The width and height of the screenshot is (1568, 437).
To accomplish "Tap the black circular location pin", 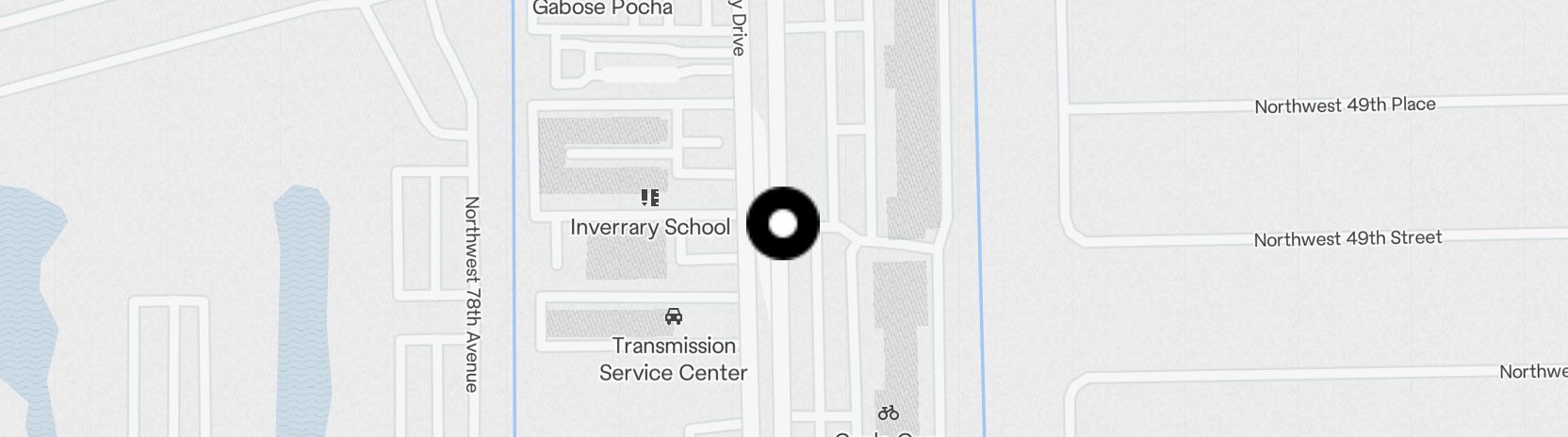I will click(782, 224).
